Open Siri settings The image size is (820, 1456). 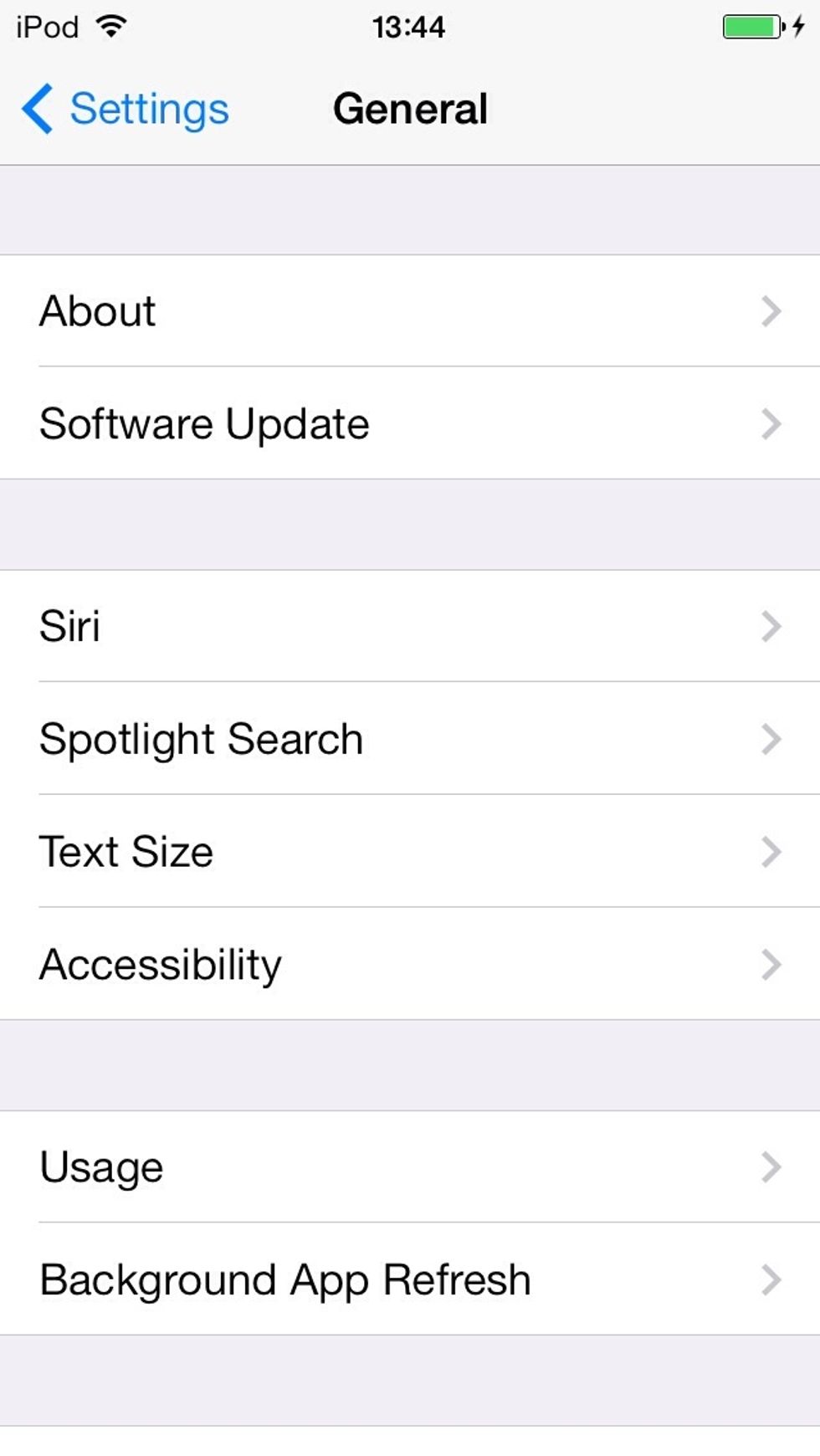[x=410, y=626]
